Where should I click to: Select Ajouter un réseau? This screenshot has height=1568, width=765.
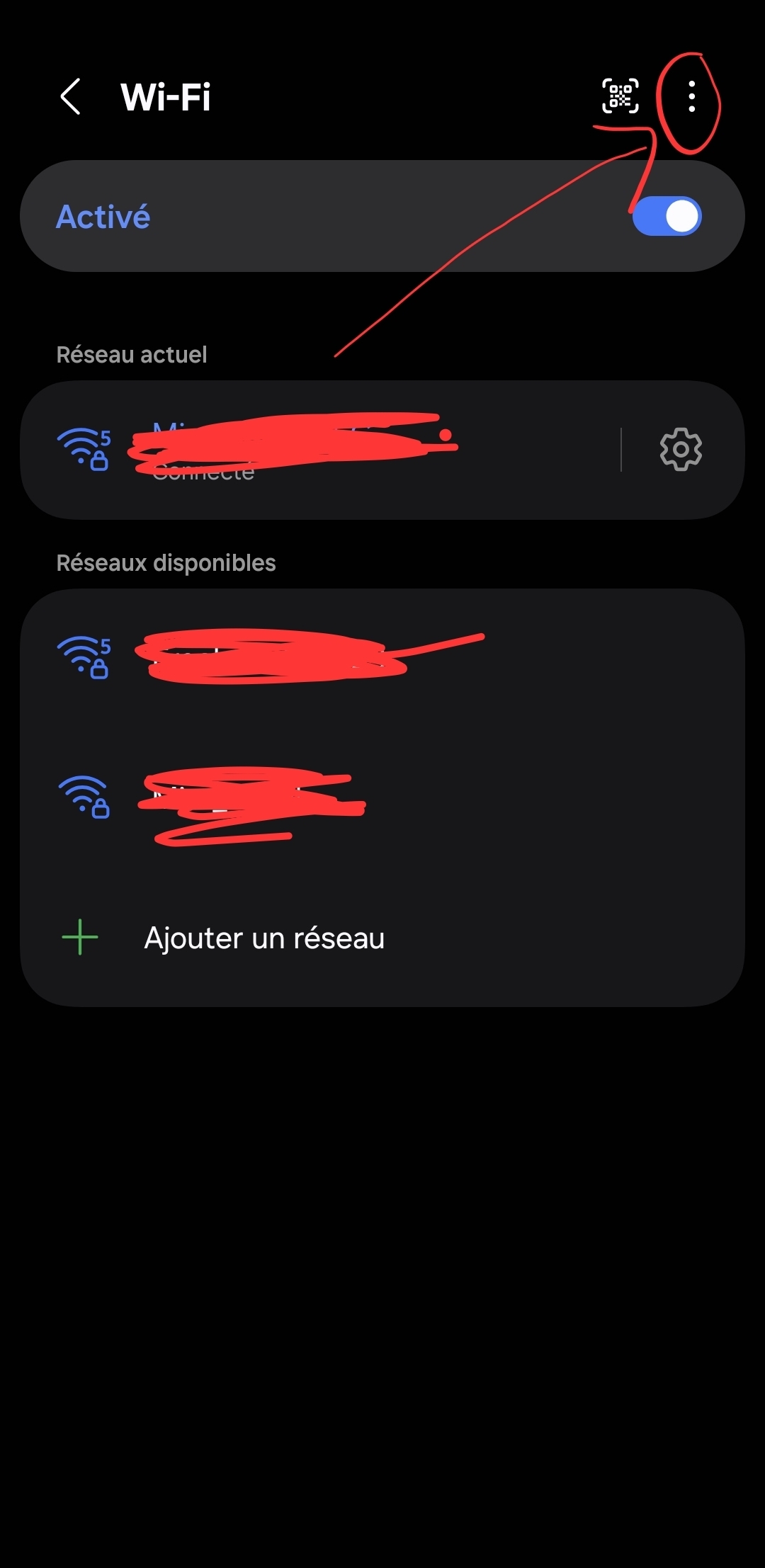[263, 938]
